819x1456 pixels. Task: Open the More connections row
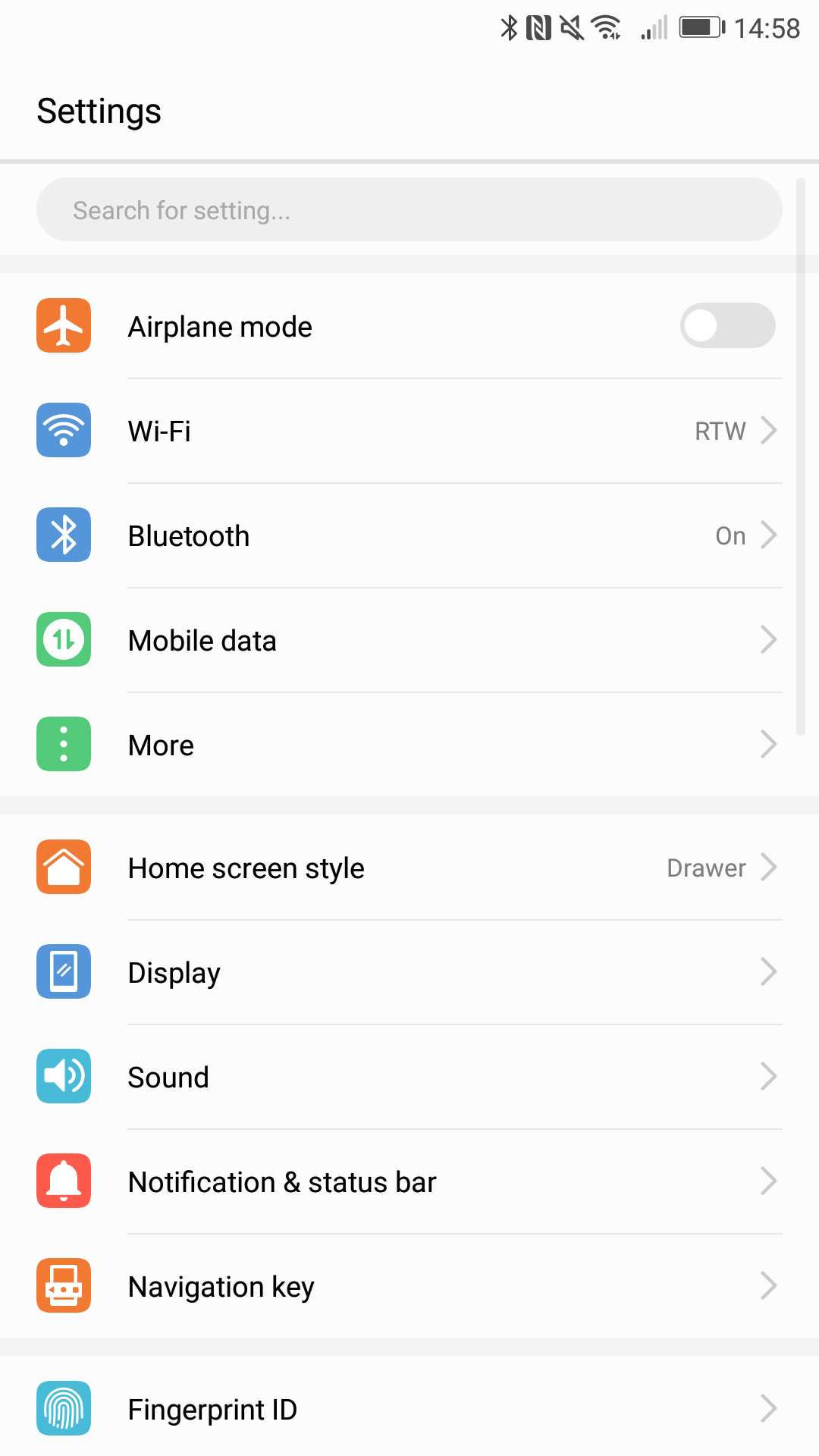click(409, 745)
